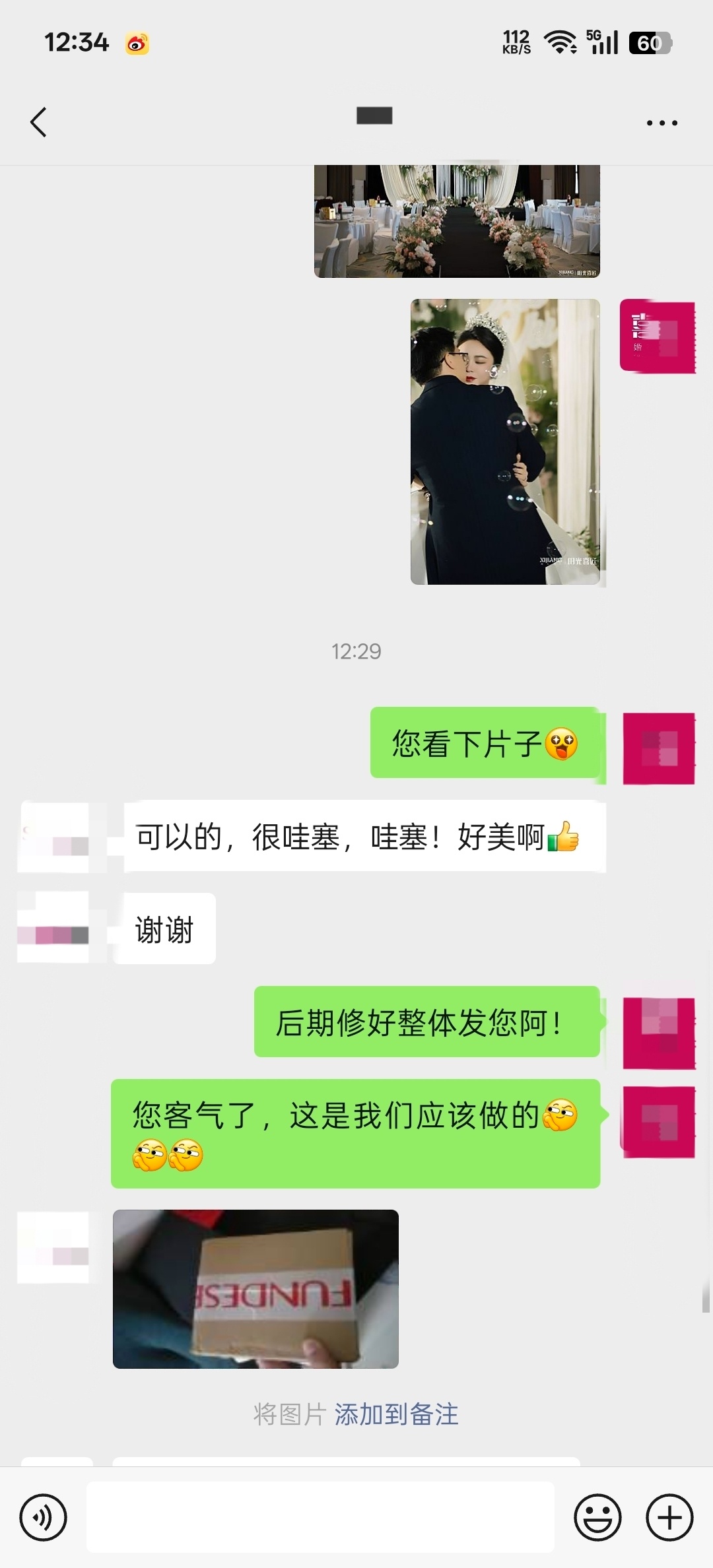
Task: Open the three-dot chat info menu
Action: 662,123
